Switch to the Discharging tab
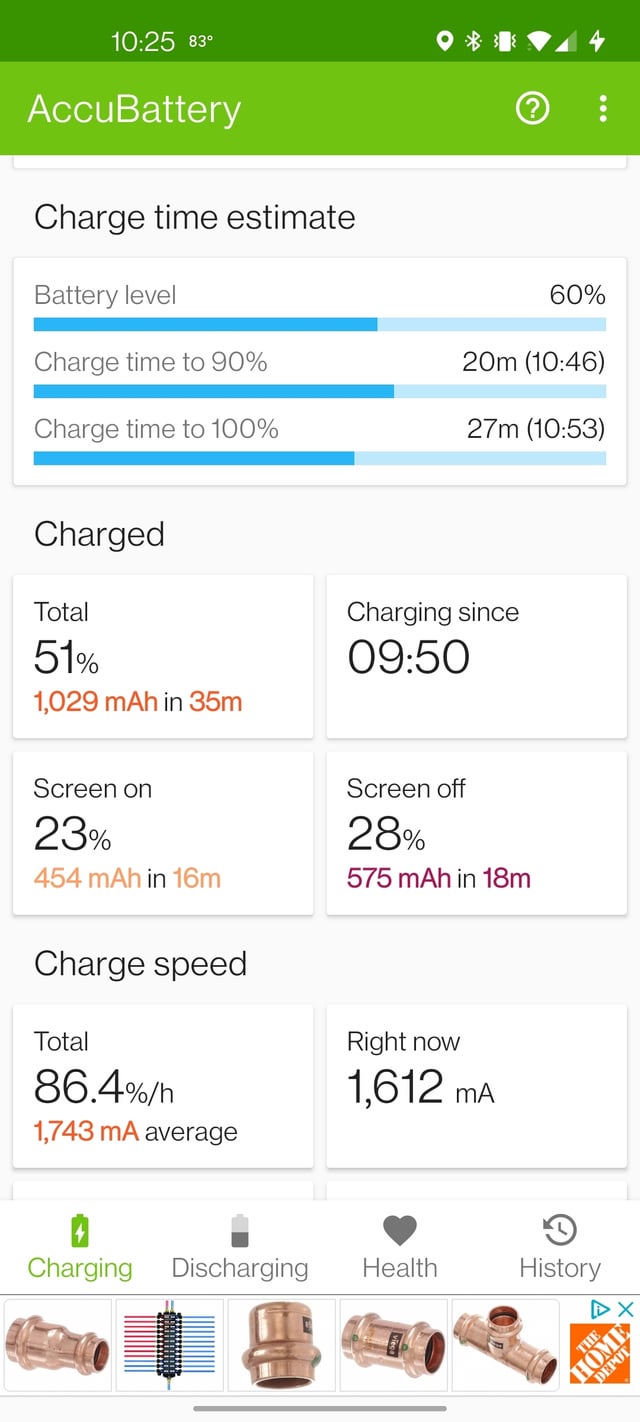Image resolution: width=640 pixels, height=1422 pixels. pos(240,1247)
